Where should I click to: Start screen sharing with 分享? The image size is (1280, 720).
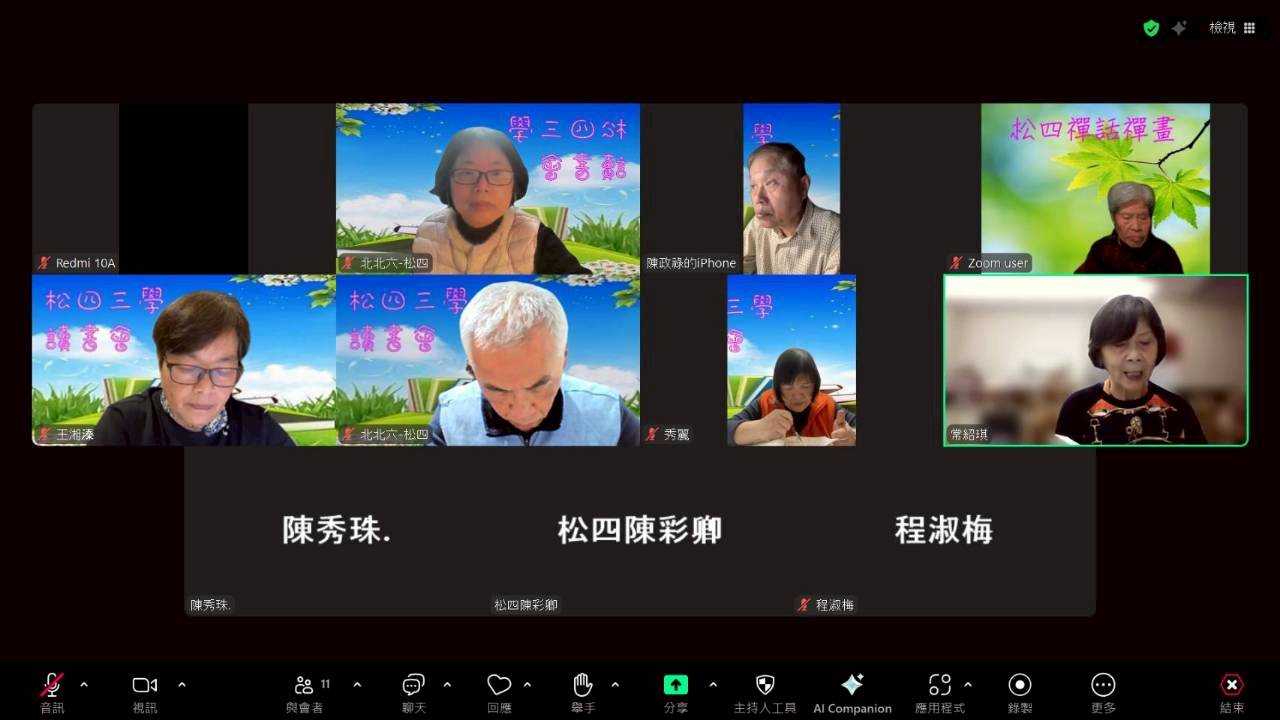pos(676,691)
